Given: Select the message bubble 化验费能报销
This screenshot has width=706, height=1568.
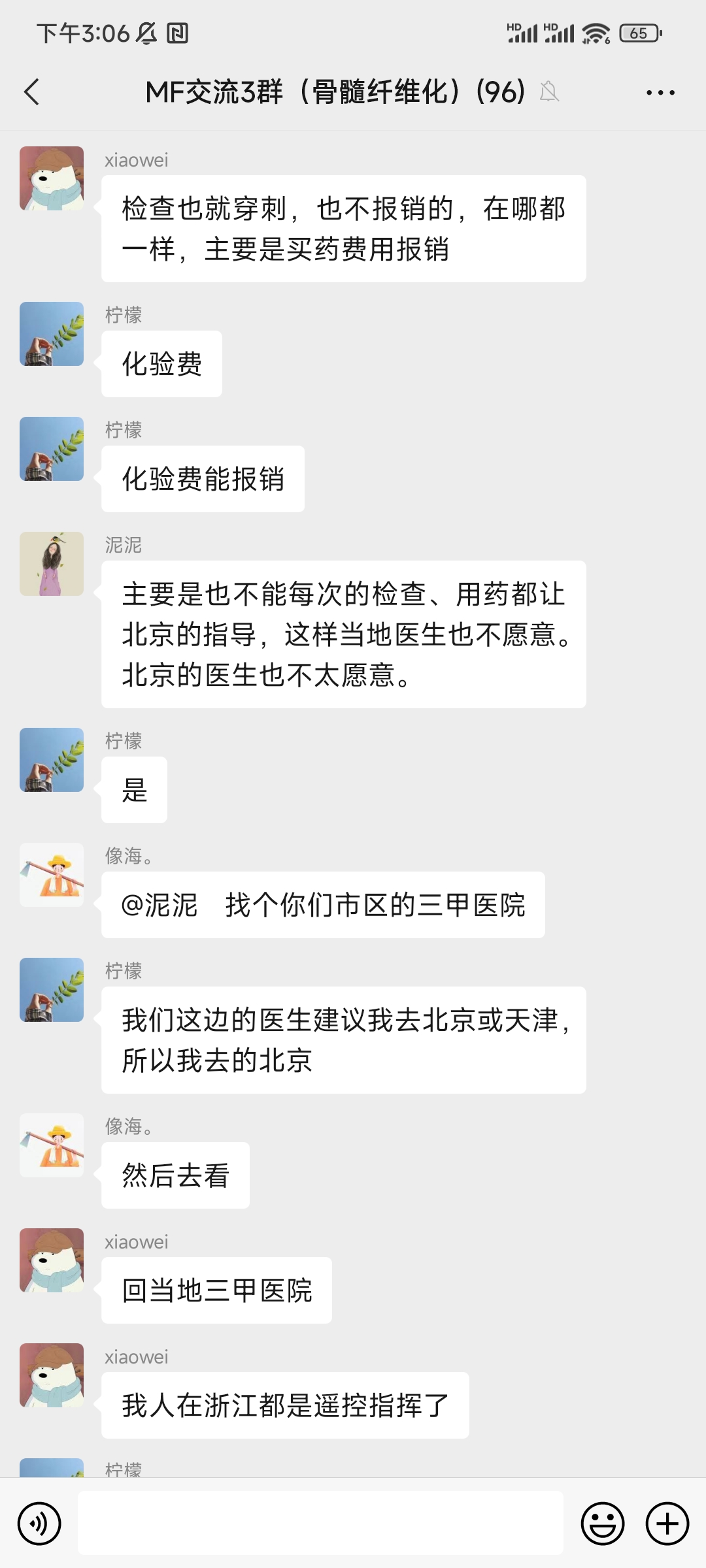Looking at the screenshot, I should (203, 478).
